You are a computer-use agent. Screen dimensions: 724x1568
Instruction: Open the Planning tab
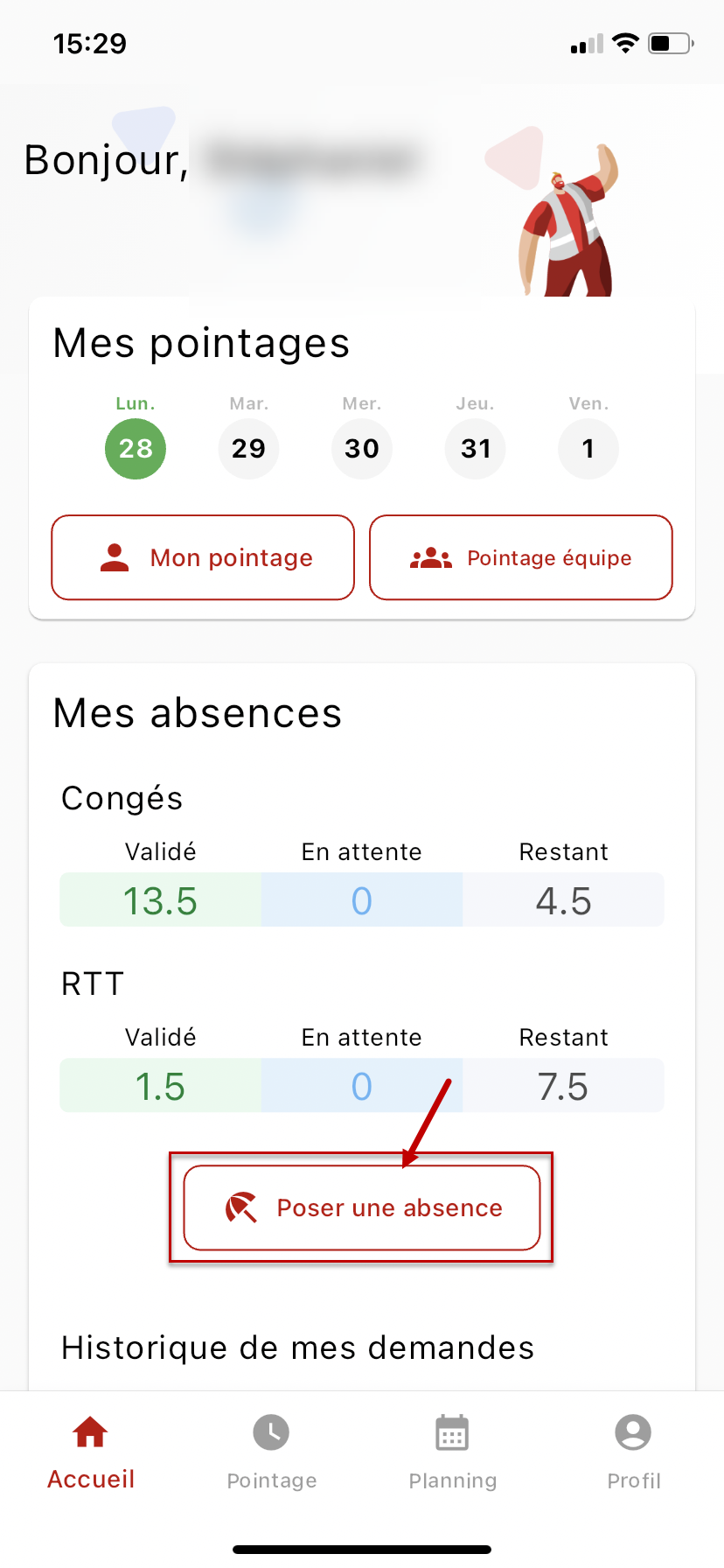coord(453,1452)
